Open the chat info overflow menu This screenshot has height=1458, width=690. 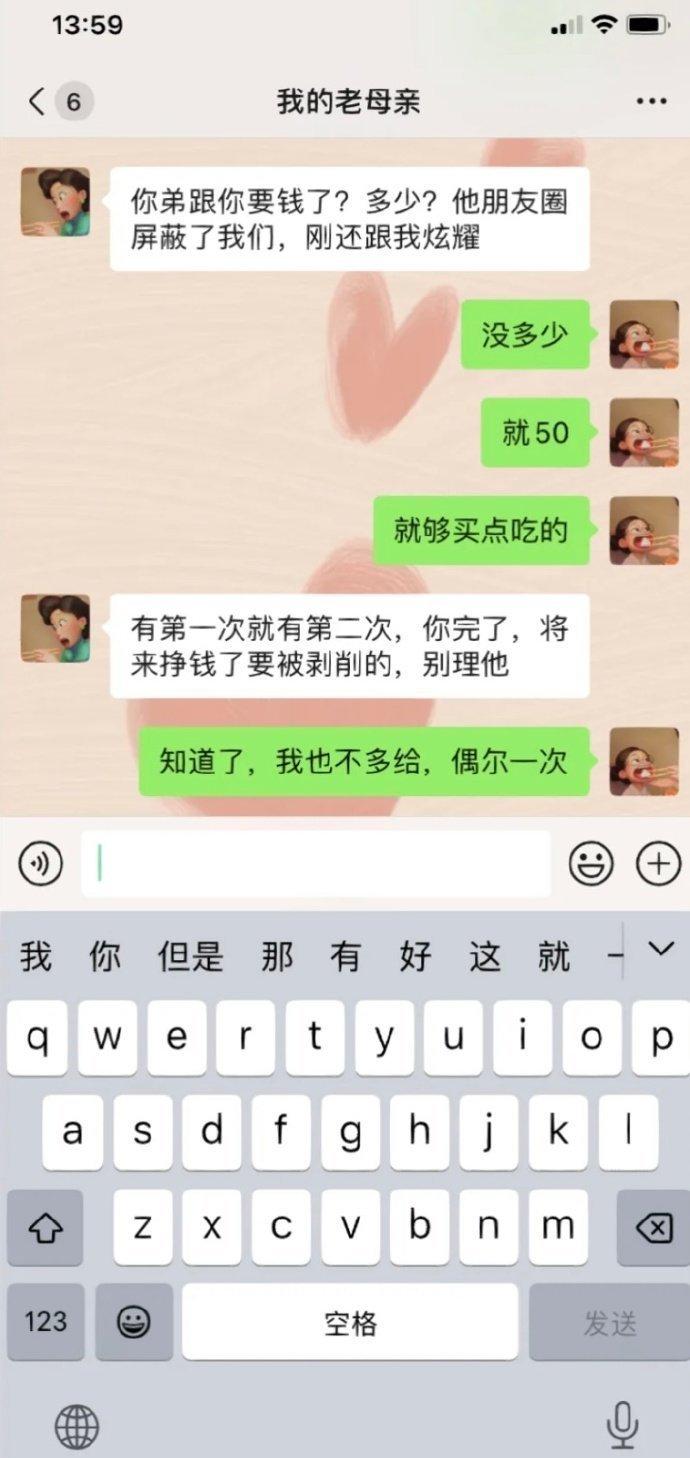pyautogui.click(x=651, y=101)
